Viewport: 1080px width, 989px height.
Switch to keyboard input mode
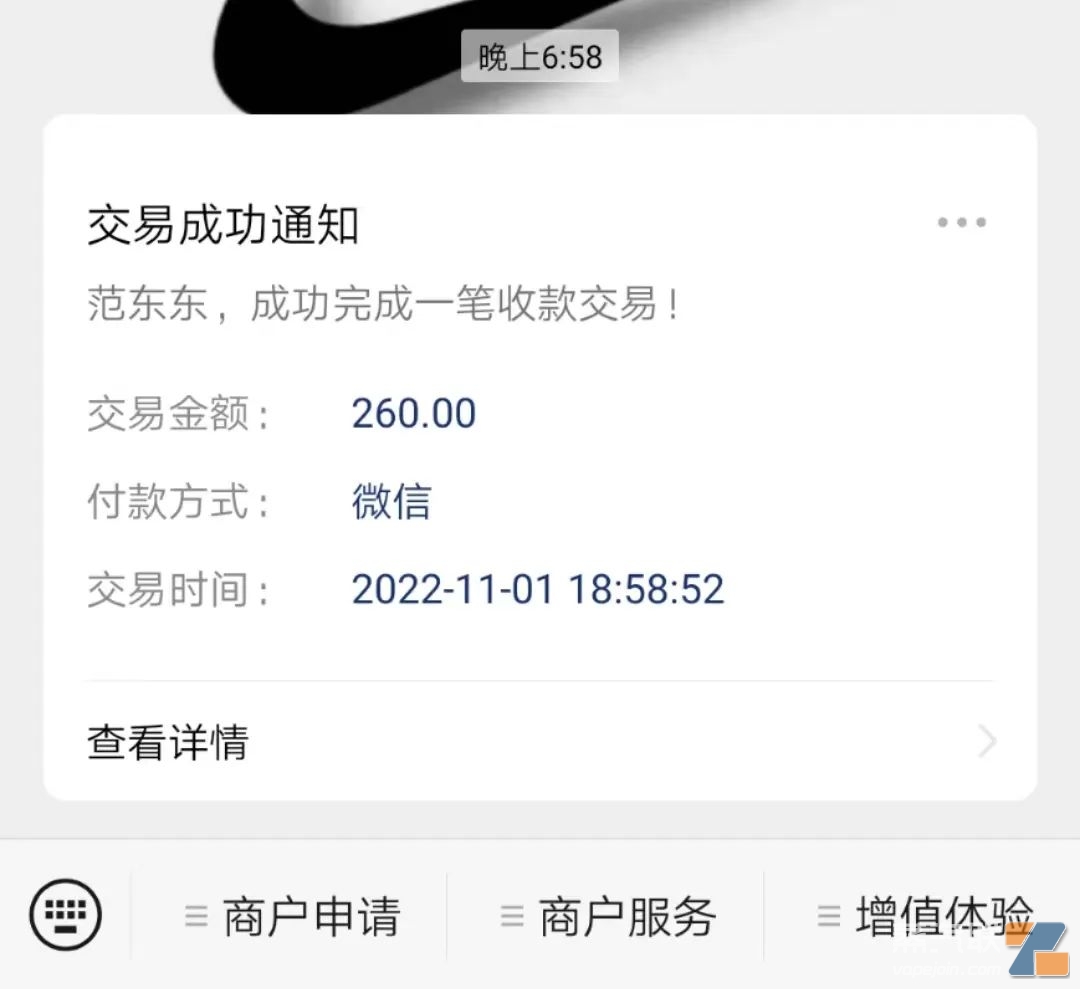[66, 915]
